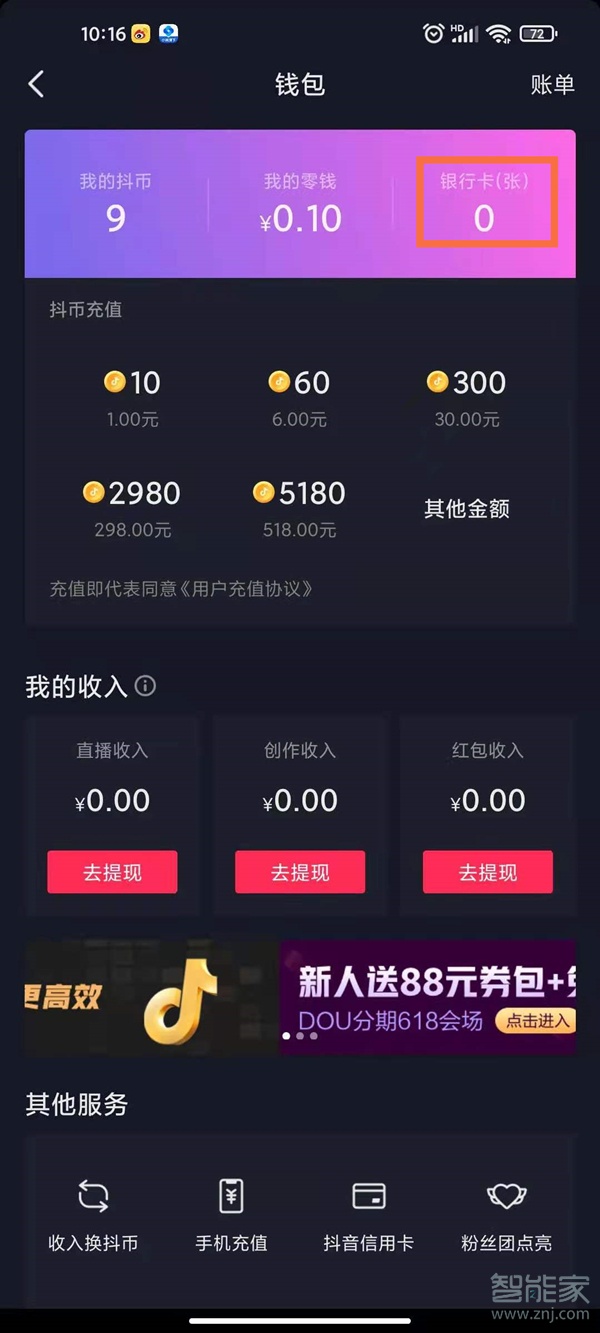Image resolution: width=600 pixels, height=1333 pixels.
Task: Select the 10 抖币 recharge option
Action: [132, 398]
